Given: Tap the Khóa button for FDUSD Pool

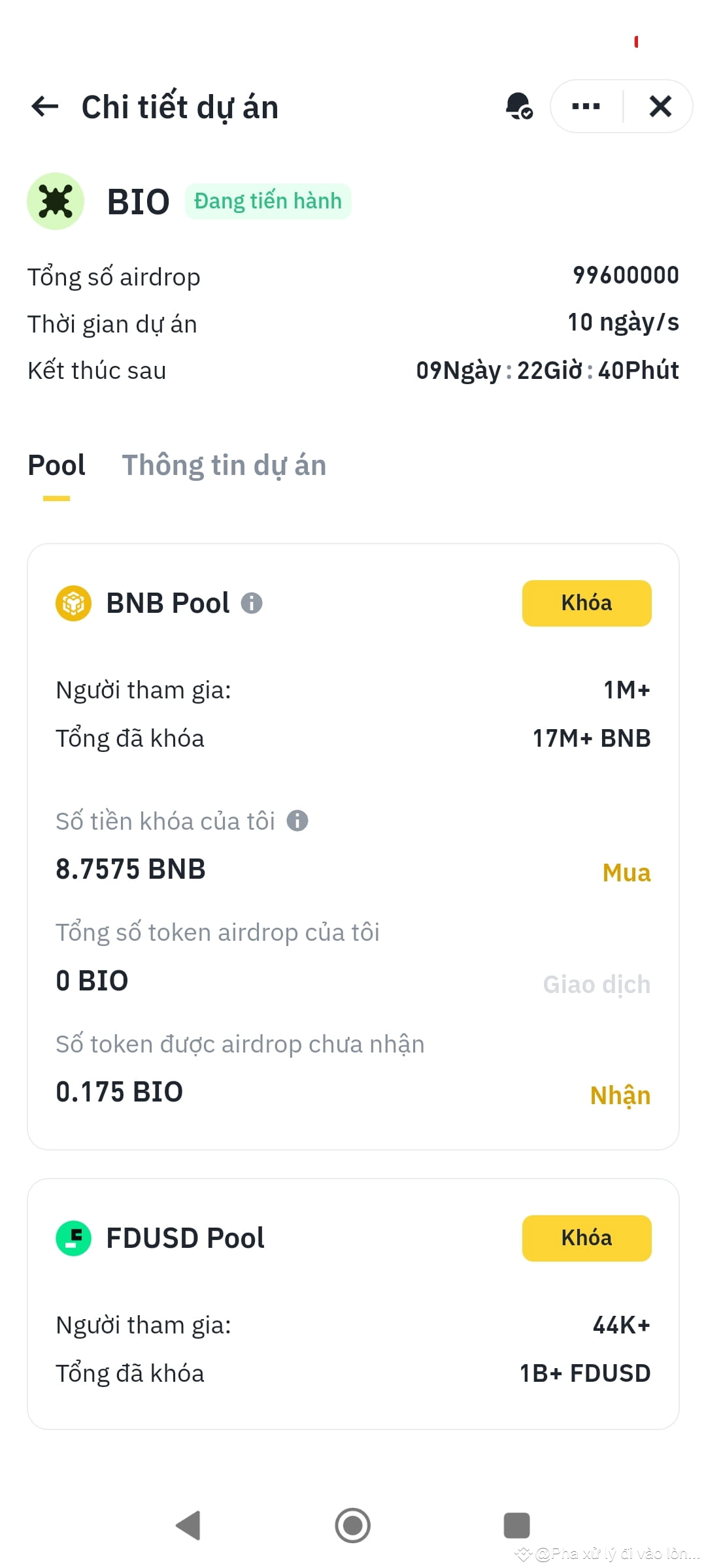Looking at the screenshot, I should 586,1237.
